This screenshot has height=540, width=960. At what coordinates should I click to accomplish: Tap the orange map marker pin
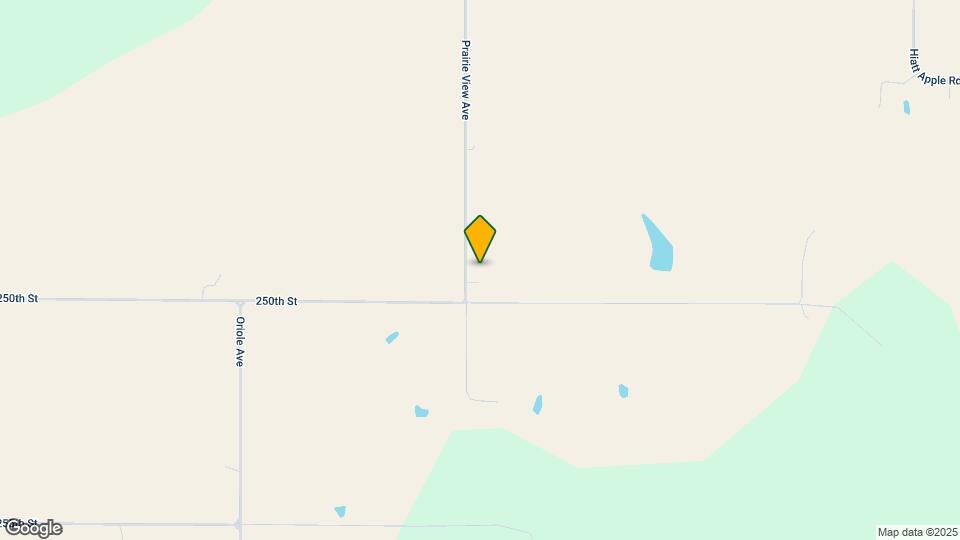pos(480,238)
